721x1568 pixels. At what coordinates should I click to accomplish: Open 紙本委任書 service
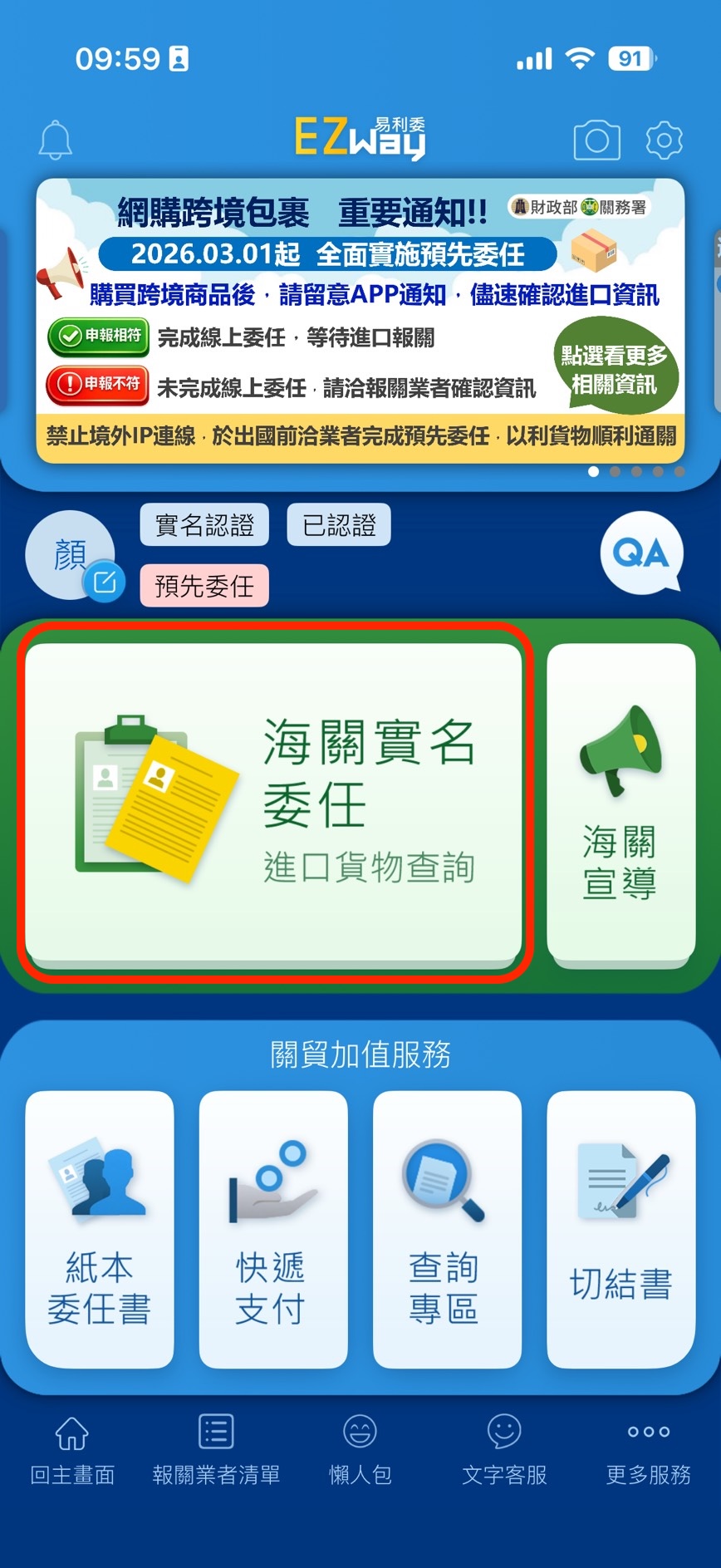point(100,1228)
